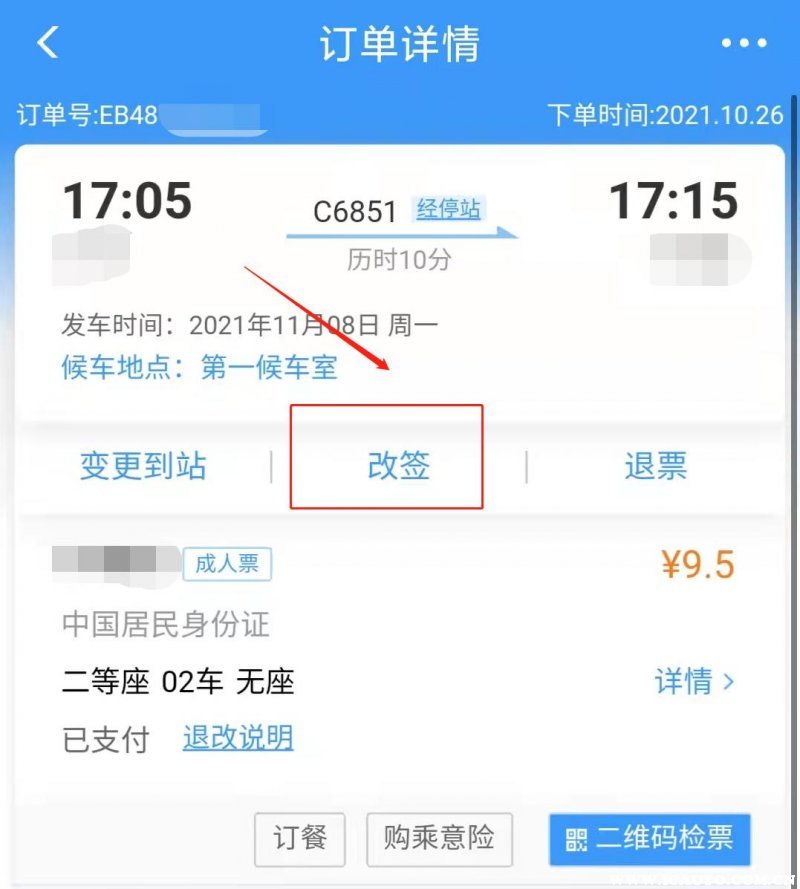Tap 退票 to refund the ticket
800x889 pixels.
[x=655, y=466]
